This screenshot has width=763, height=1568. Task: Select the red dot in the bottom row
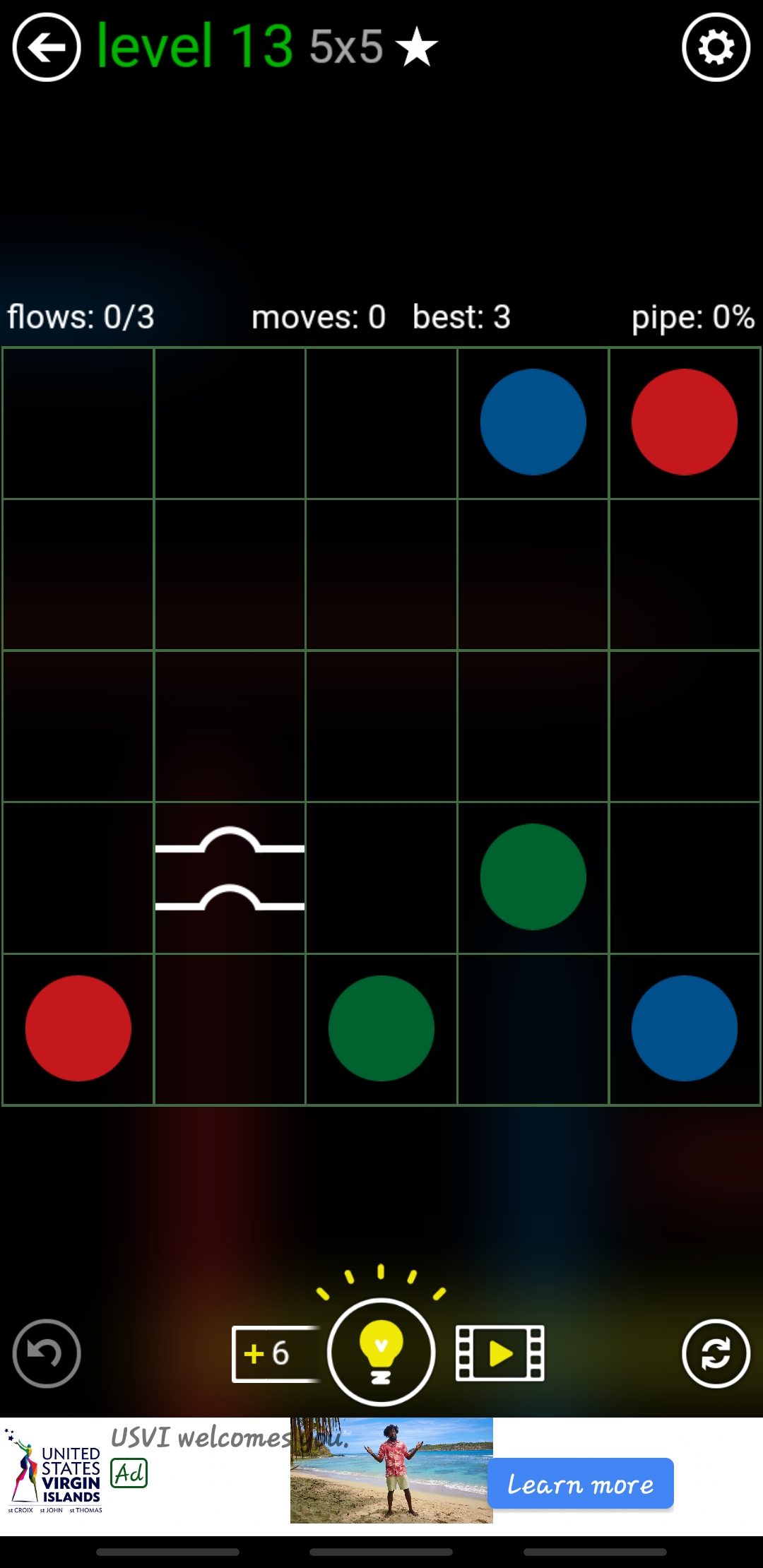click(x=78, y=1028)
